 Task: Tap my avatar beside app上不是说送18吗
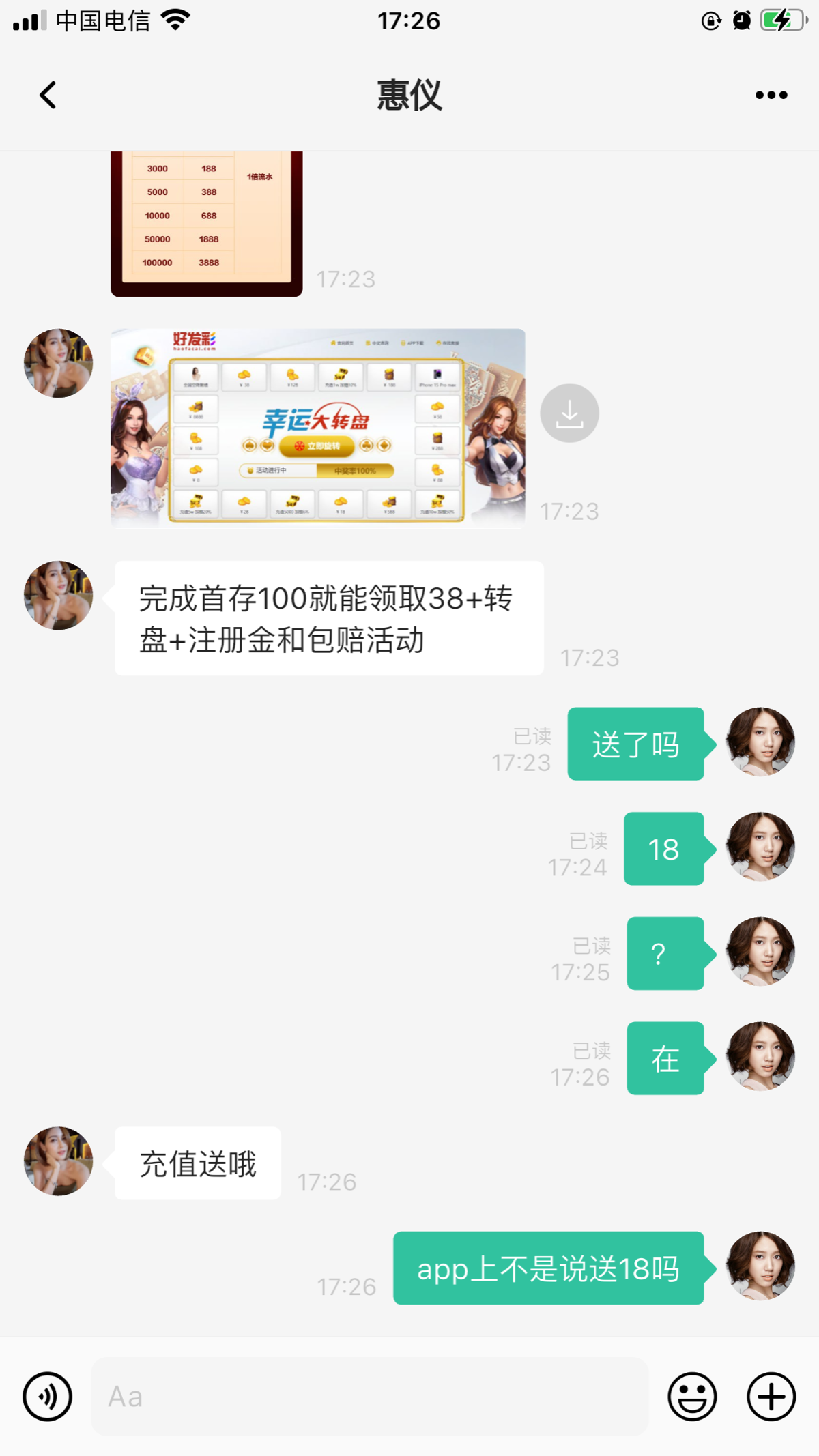coord(760,1266)
